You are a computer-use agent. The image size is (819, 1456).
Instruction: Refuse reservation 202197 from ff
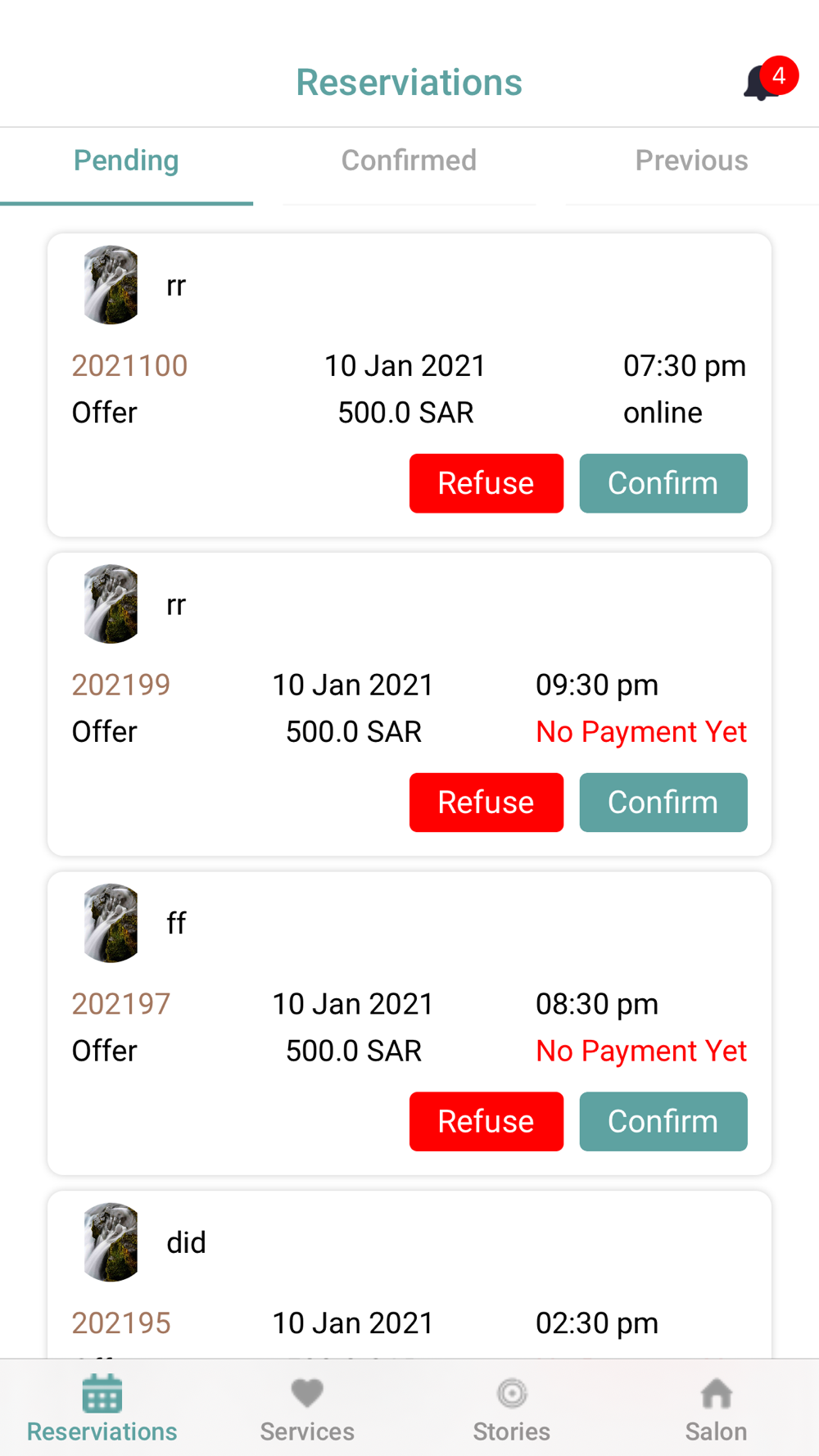point(486,1121)
